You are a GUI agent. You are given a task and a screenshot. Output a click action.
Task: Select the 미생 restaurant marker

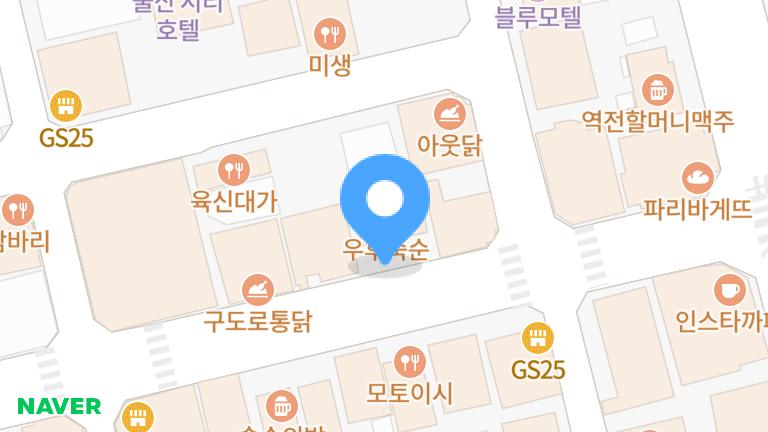[328, 35]
